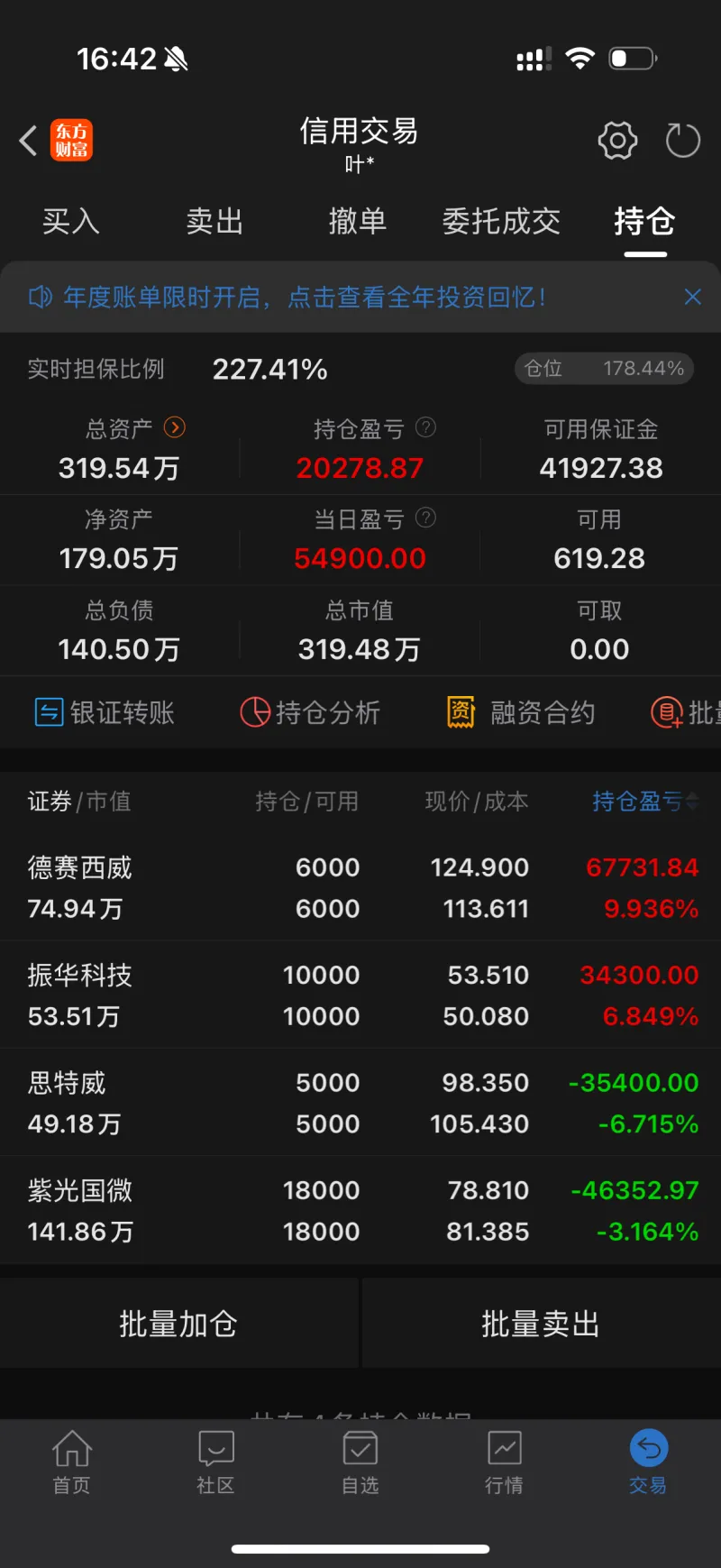The width and height of the screenshot is (721, 1568).
Task: Tap the 批量卖出 button
Action: (x=541, y=1324)
